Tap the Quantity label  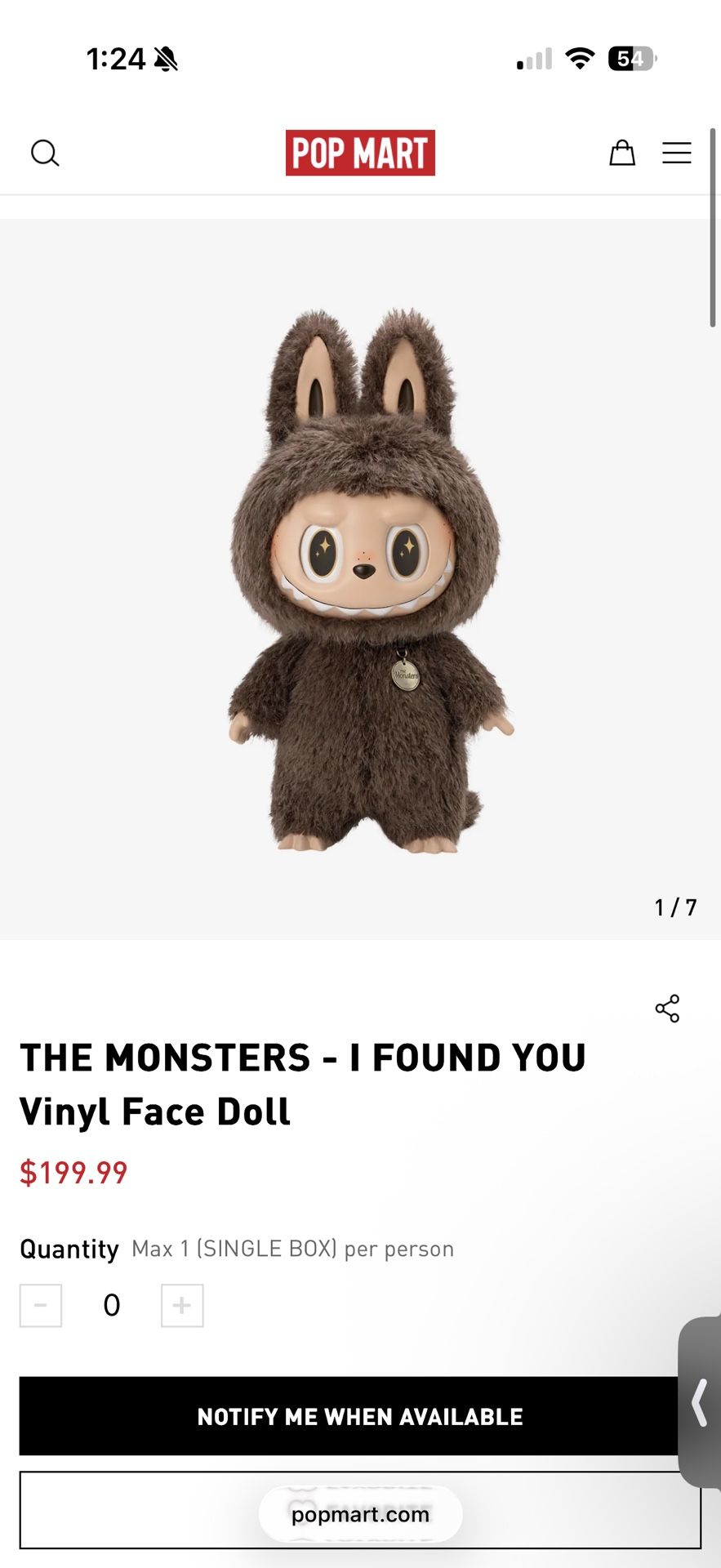click(69, 1249)
